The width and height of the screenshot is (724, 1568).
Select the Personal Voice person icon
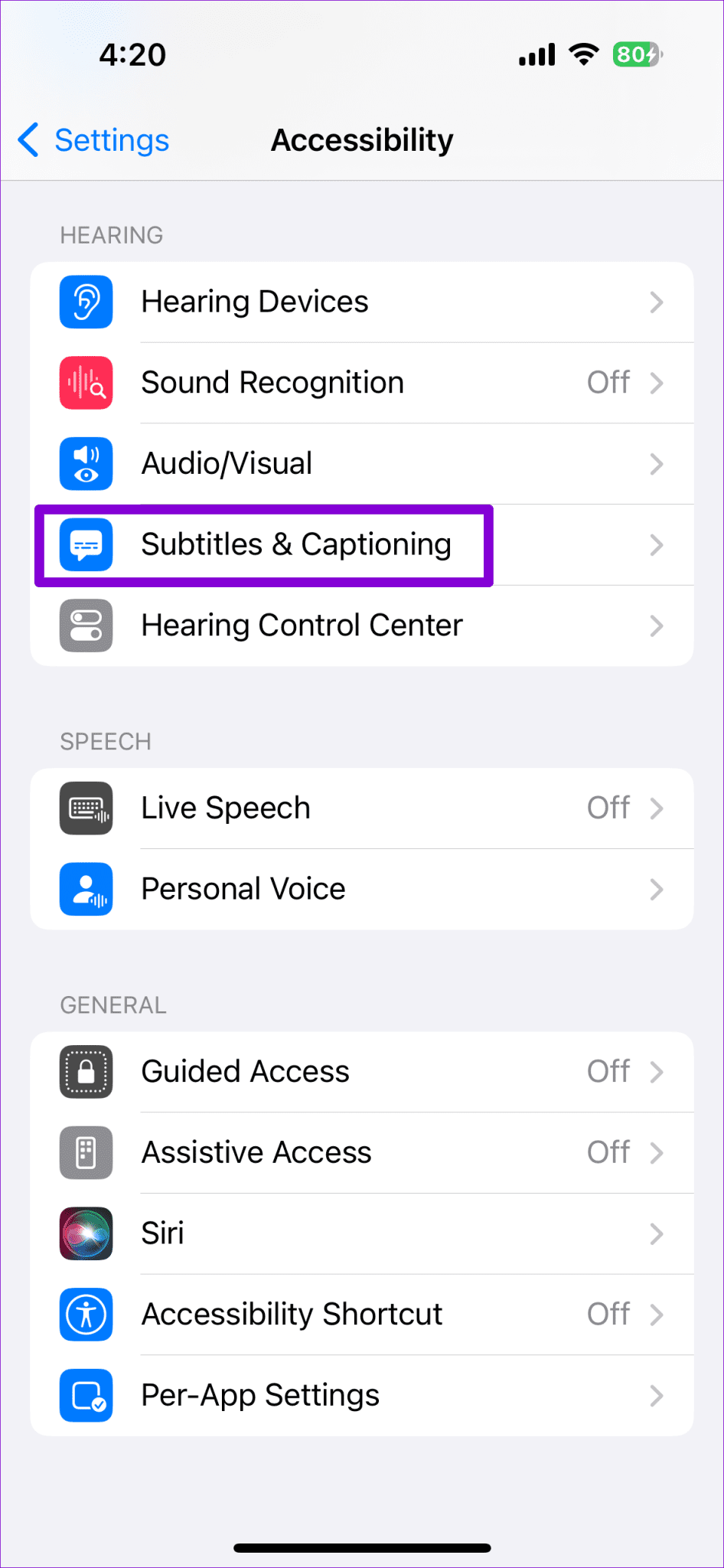point(86,889)
